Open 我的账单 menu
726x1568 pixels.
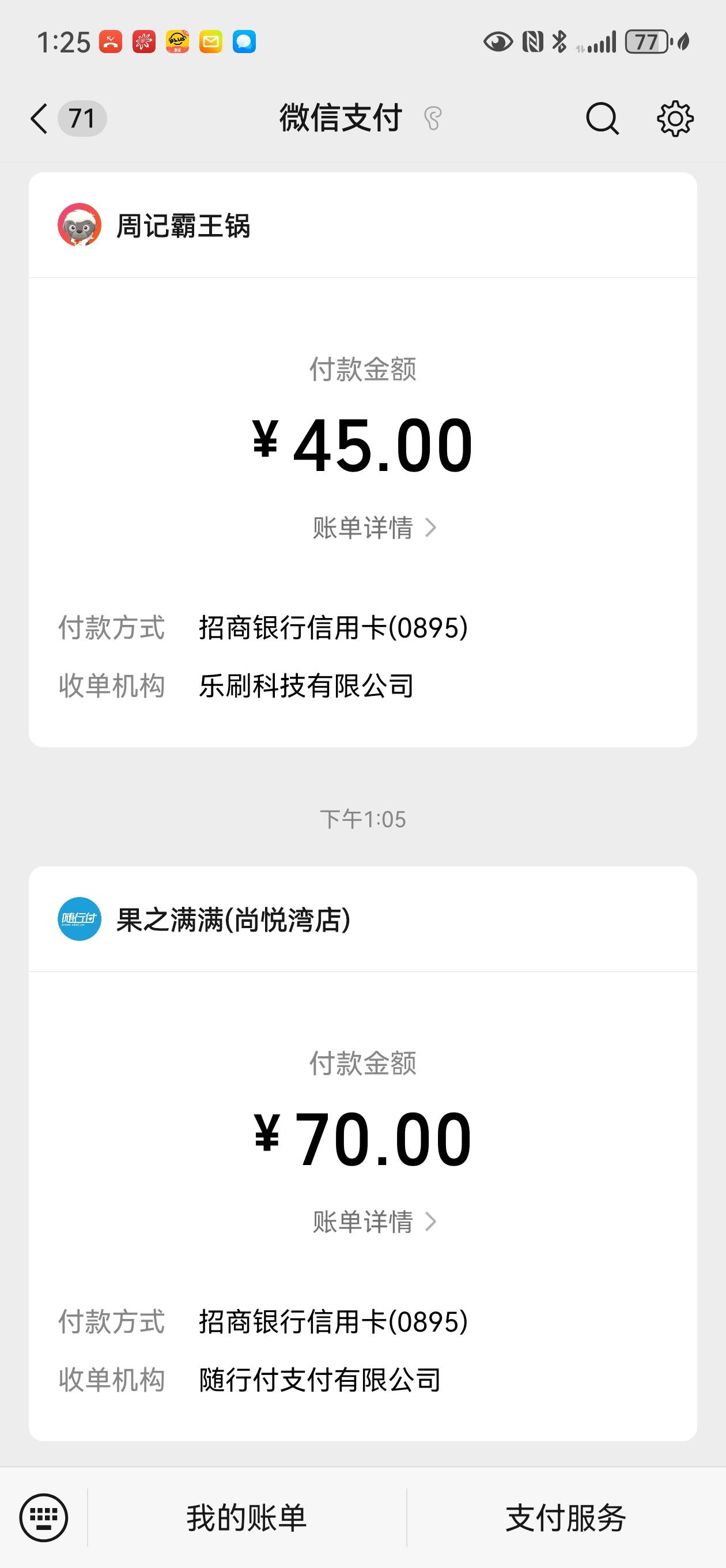point(247,1517)
